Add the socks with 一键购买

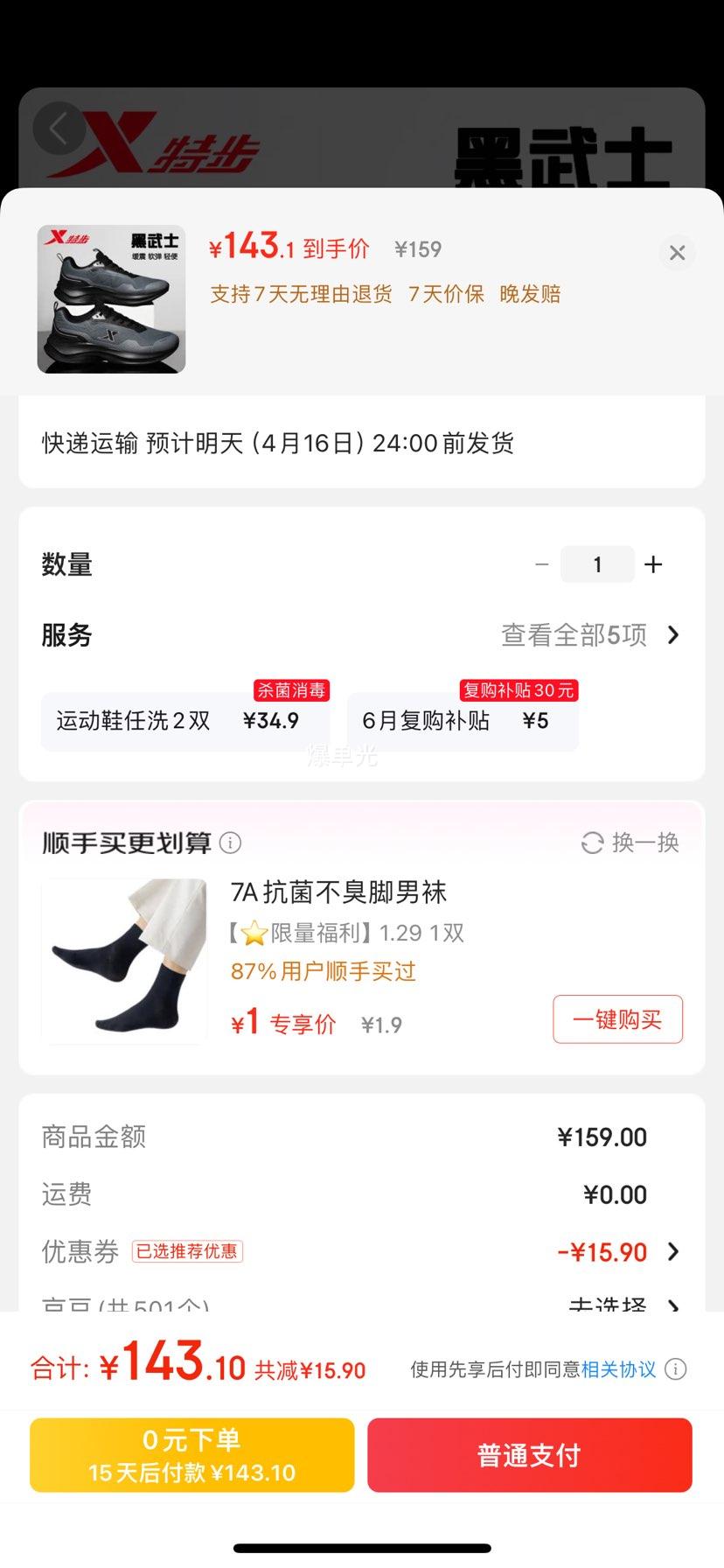[x=617, y=1019]
